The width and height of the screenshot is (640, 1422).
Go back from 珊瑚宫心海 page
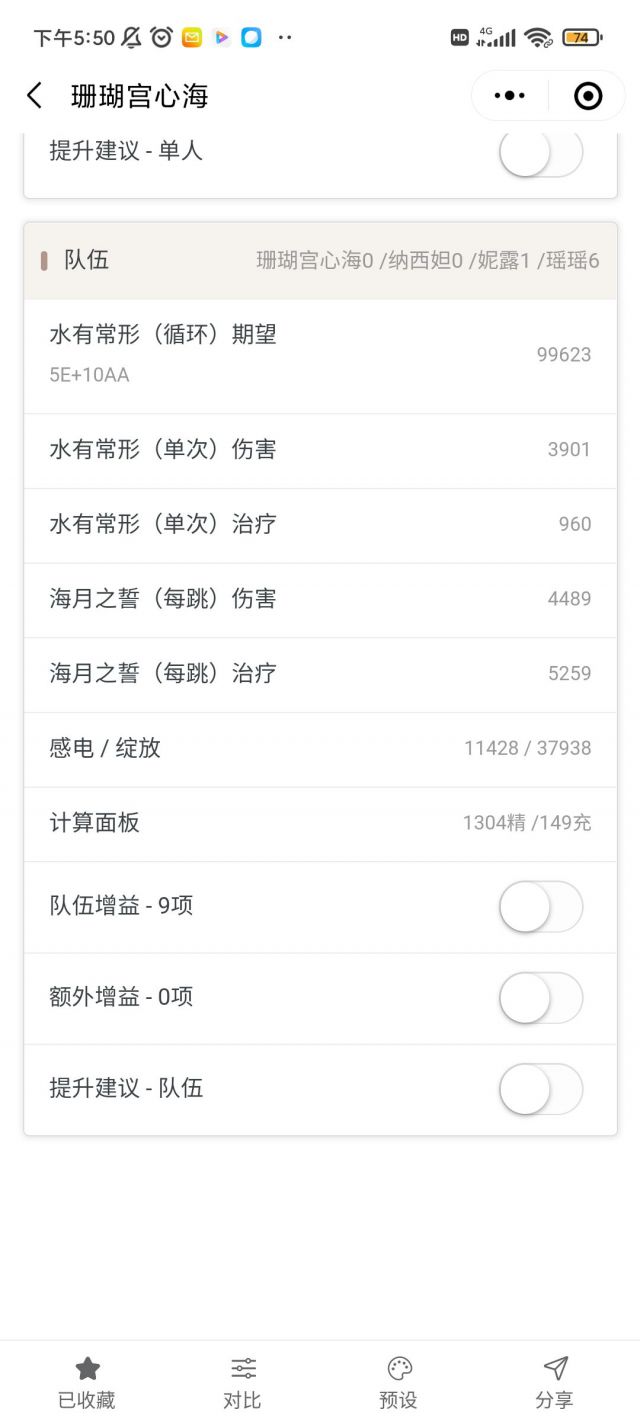pos(34,96)
